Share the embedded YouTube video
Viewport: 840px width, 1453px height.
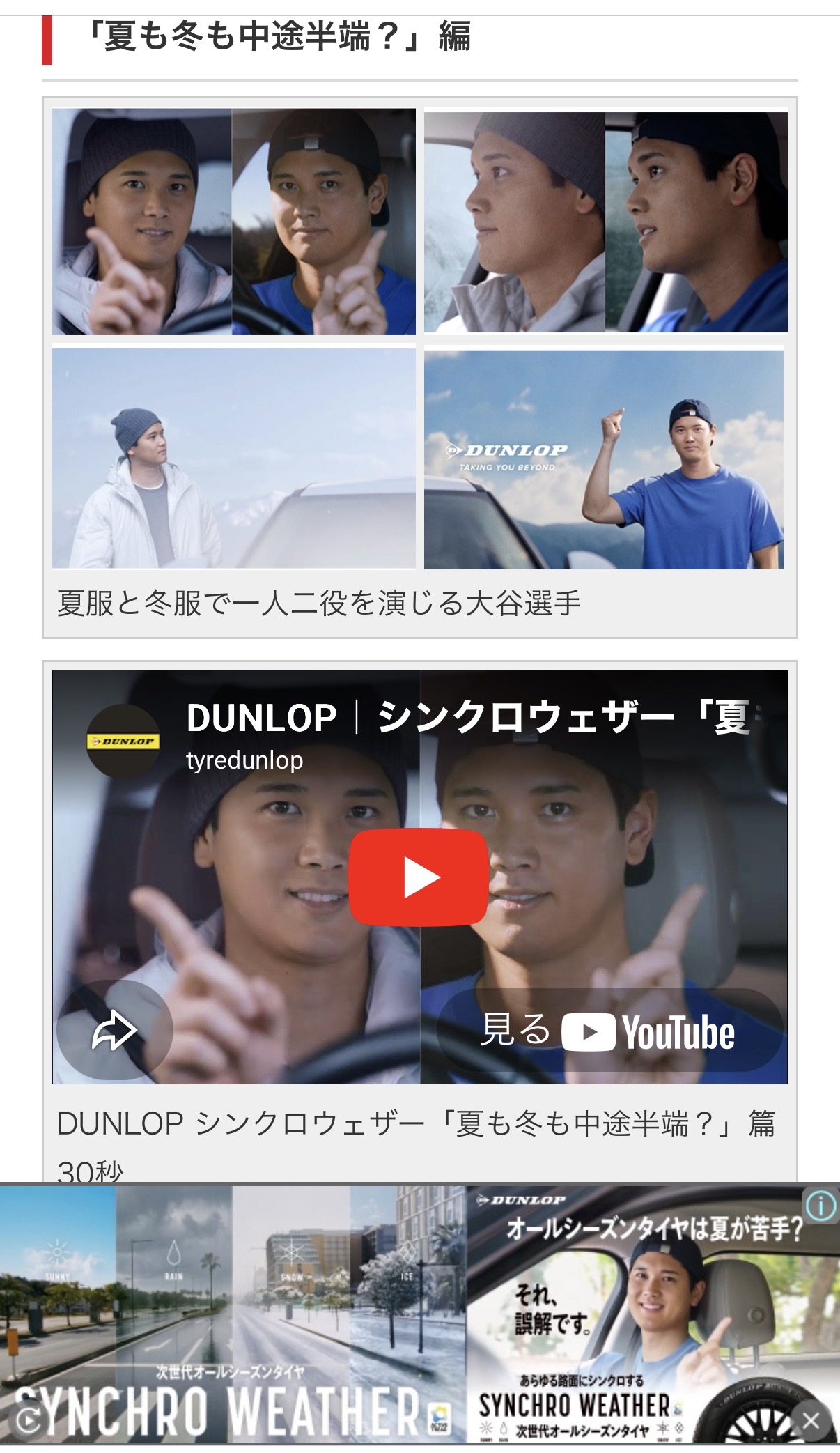point(114,1031)
